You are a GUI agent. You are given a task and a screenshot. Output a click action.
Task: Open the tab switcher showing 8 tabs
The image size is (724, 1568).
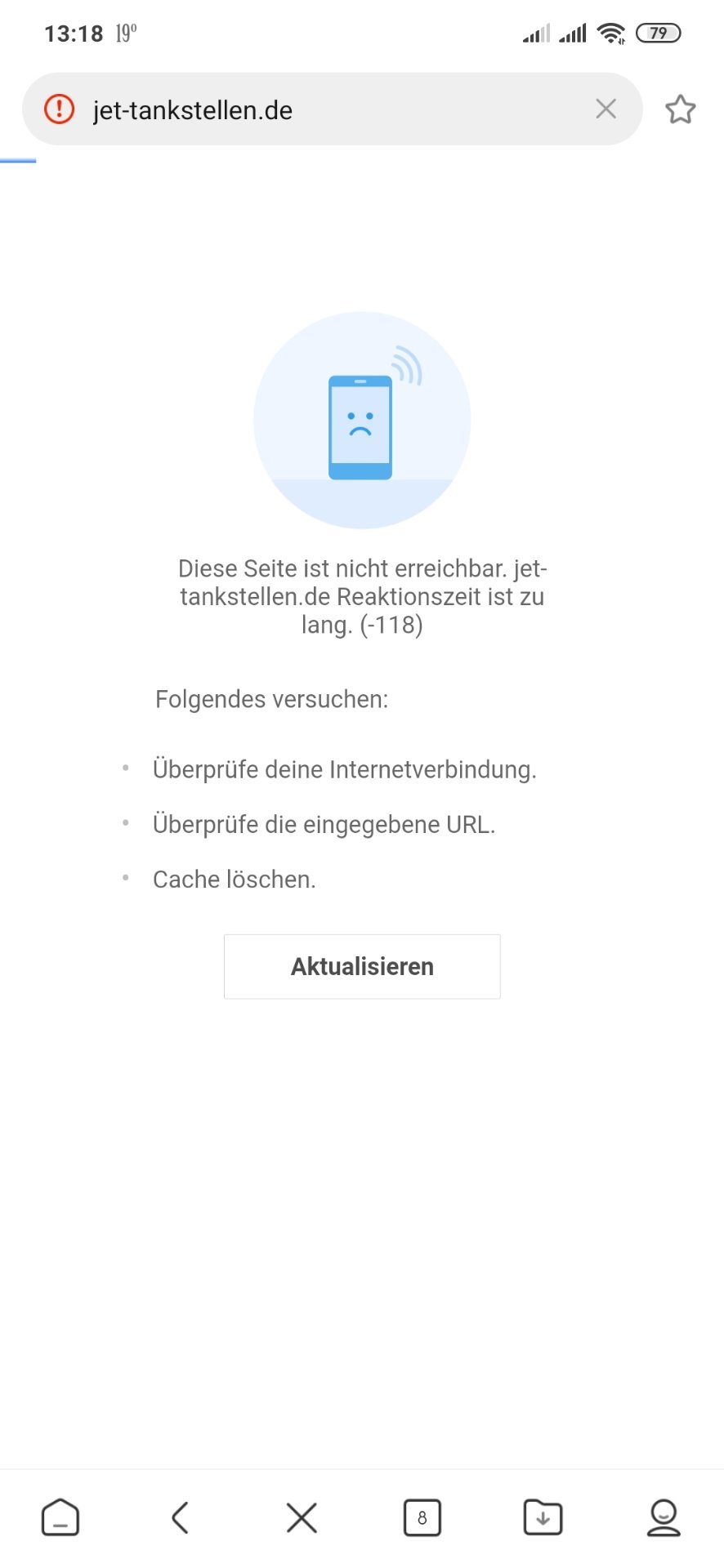(x=422, y=1517)
